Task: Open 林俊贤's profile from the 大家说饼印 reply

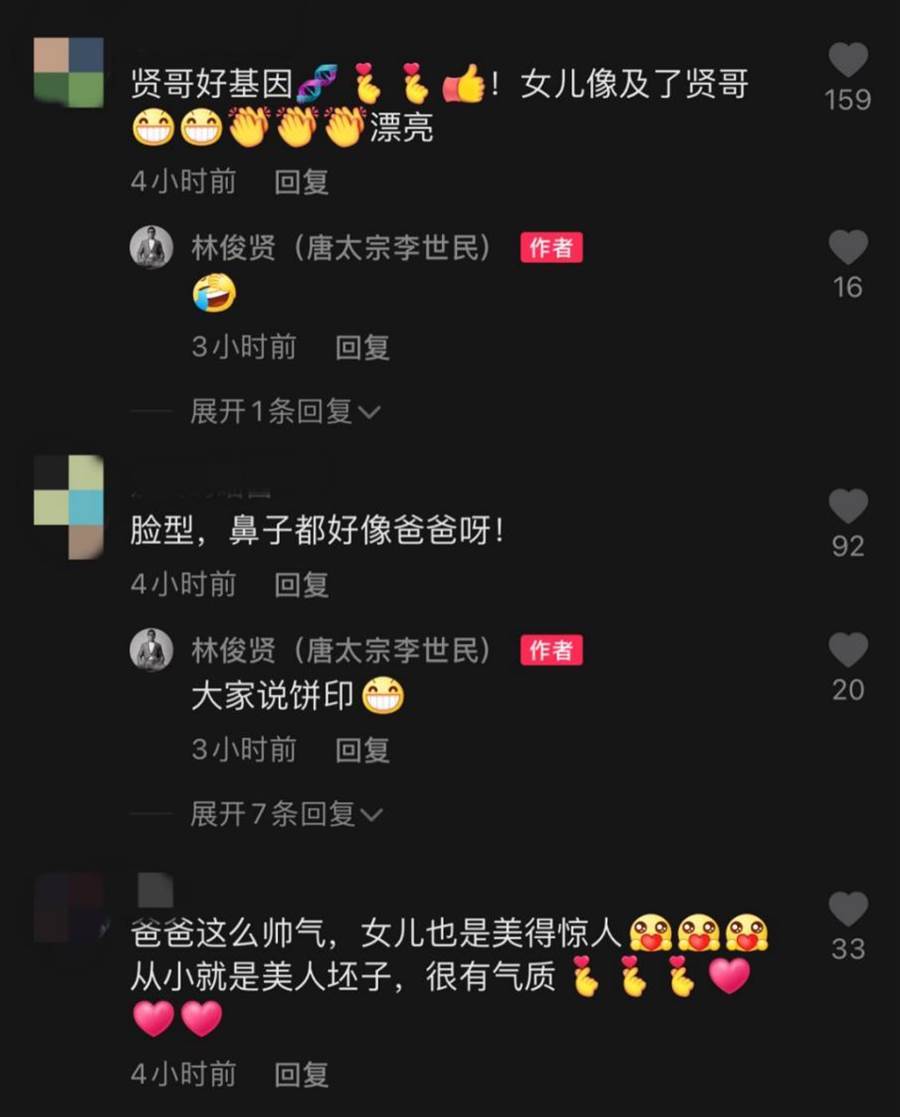Action: 152,651
